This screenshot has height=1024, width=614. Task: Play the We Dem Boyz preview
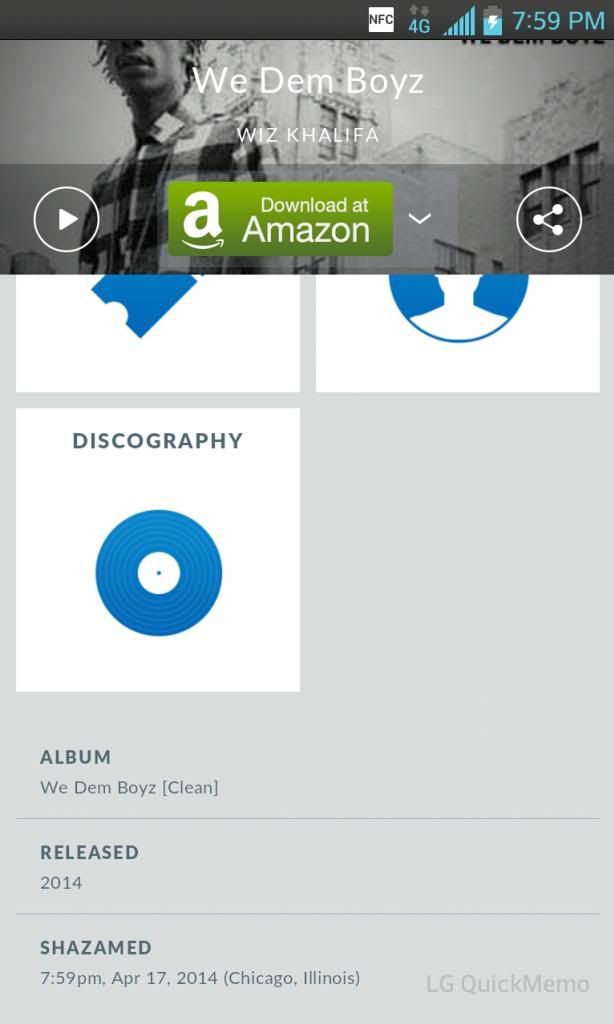coord(66,219)
